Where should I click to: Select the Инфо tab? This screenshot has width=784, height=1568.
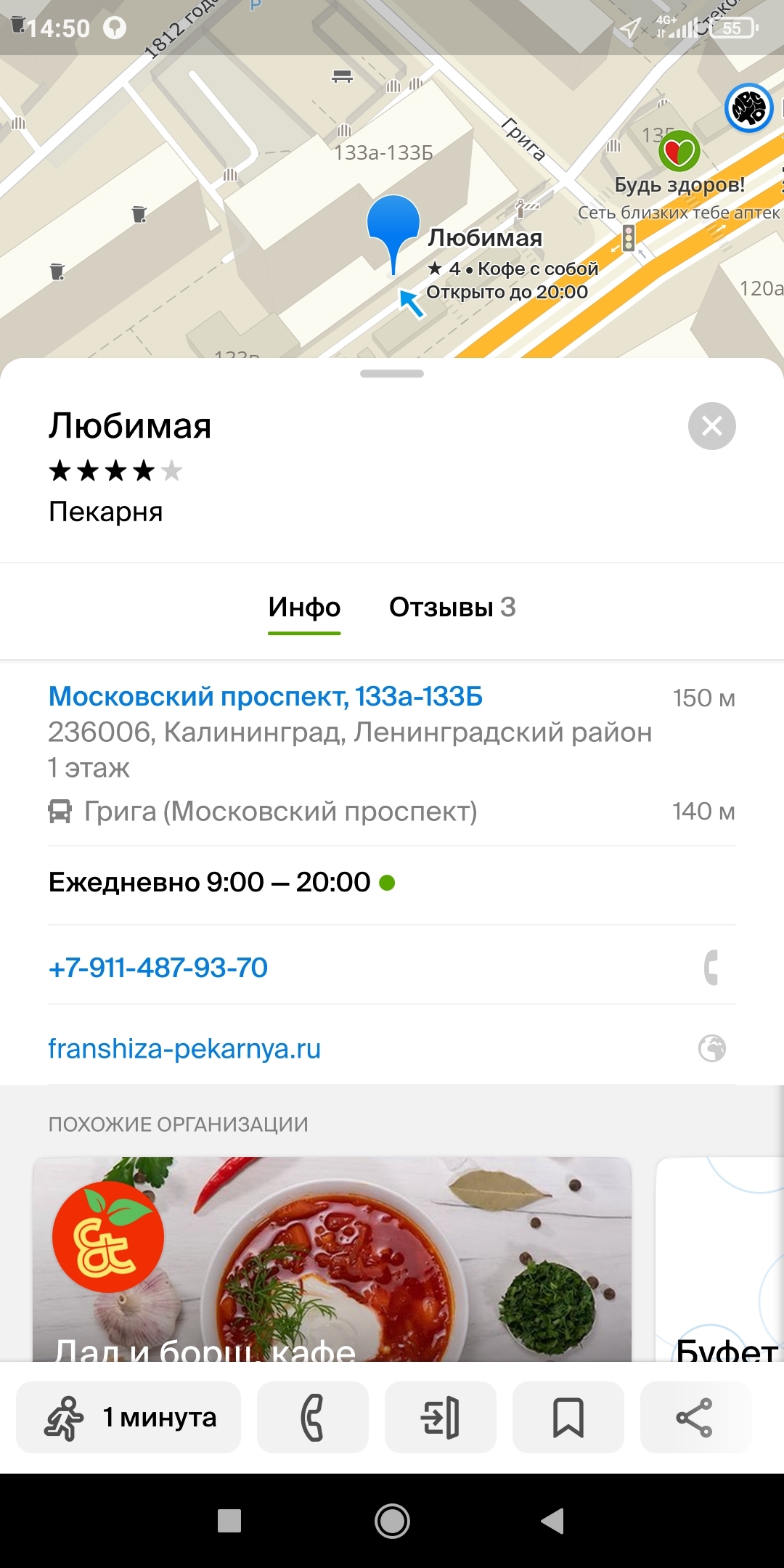(x=304, y=607)
